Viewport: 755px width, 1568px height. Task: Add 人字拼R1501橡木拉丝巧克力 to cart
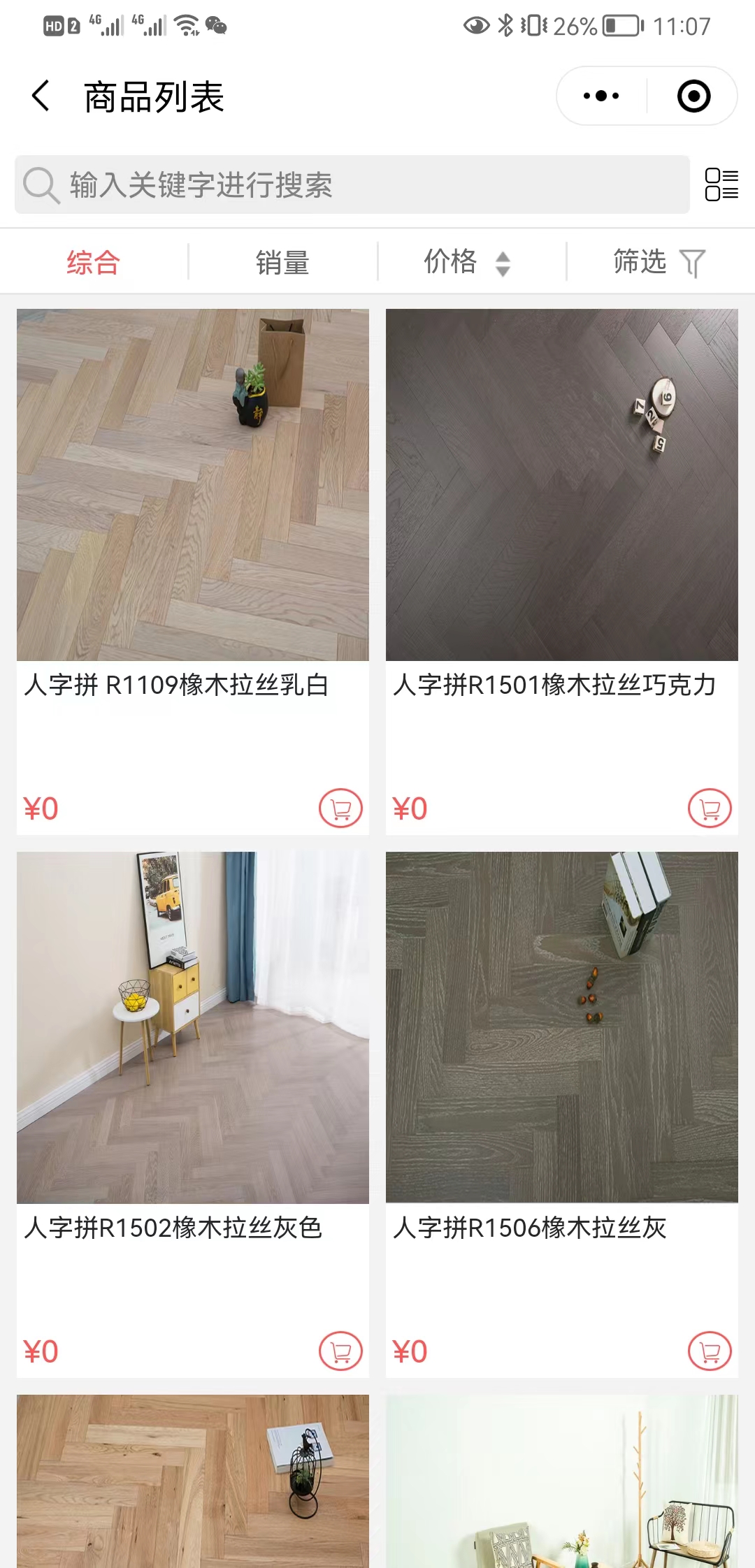click(709, 808)
